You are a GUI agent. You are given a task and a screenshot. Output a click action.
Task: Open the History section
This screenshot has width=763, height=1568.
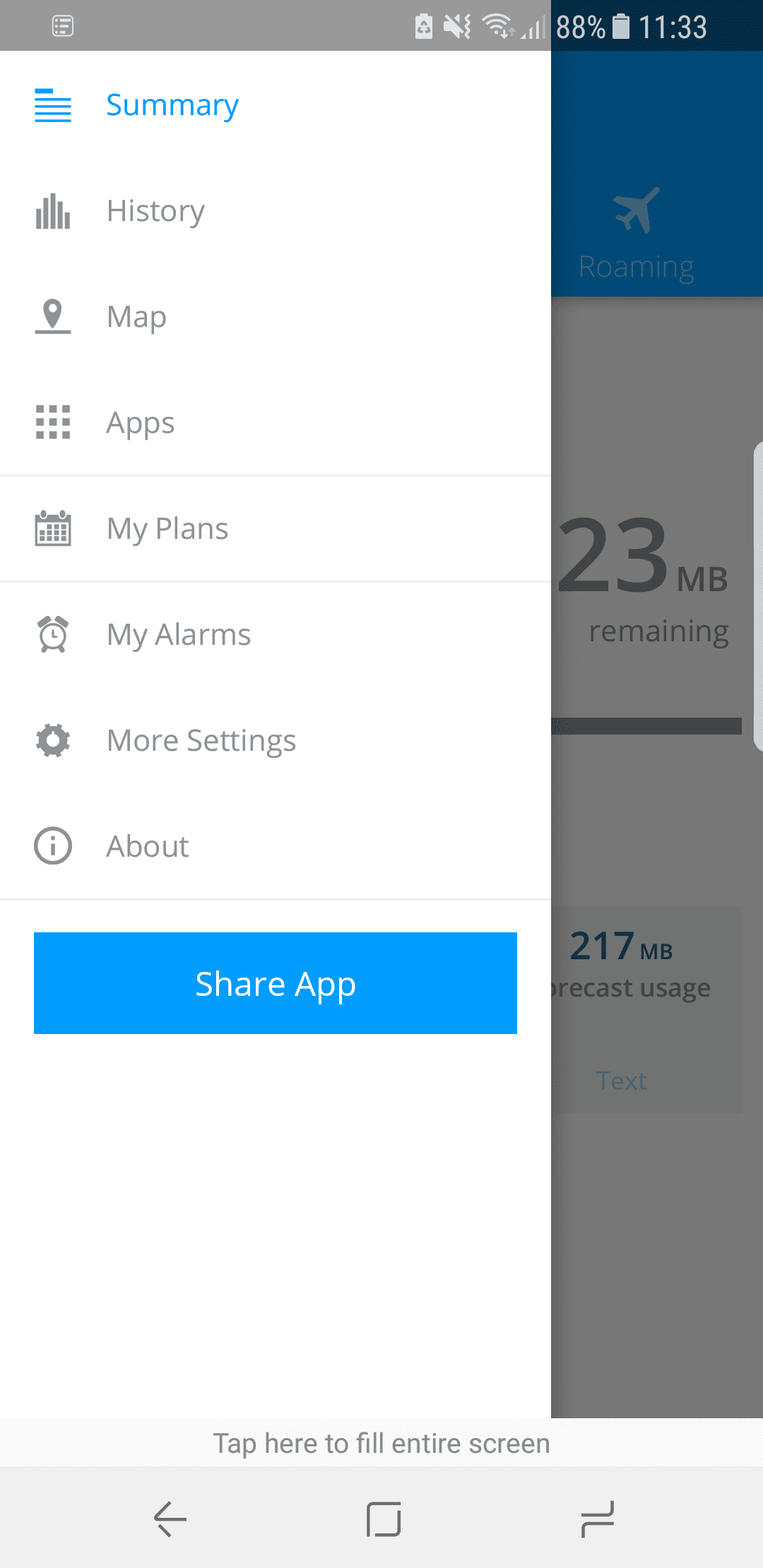point(155,211)
